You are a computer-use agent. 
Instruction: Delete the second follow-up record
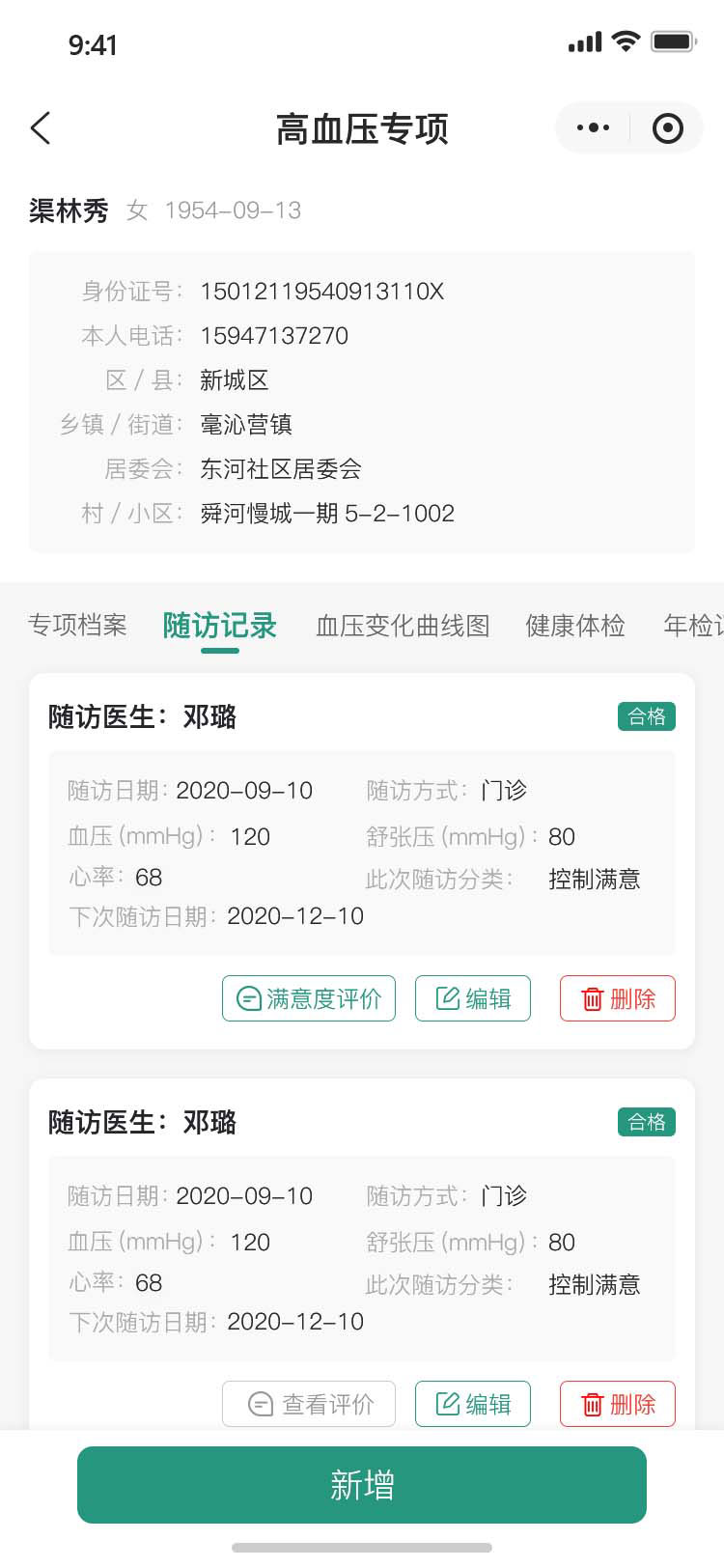tap(618, 1404)
